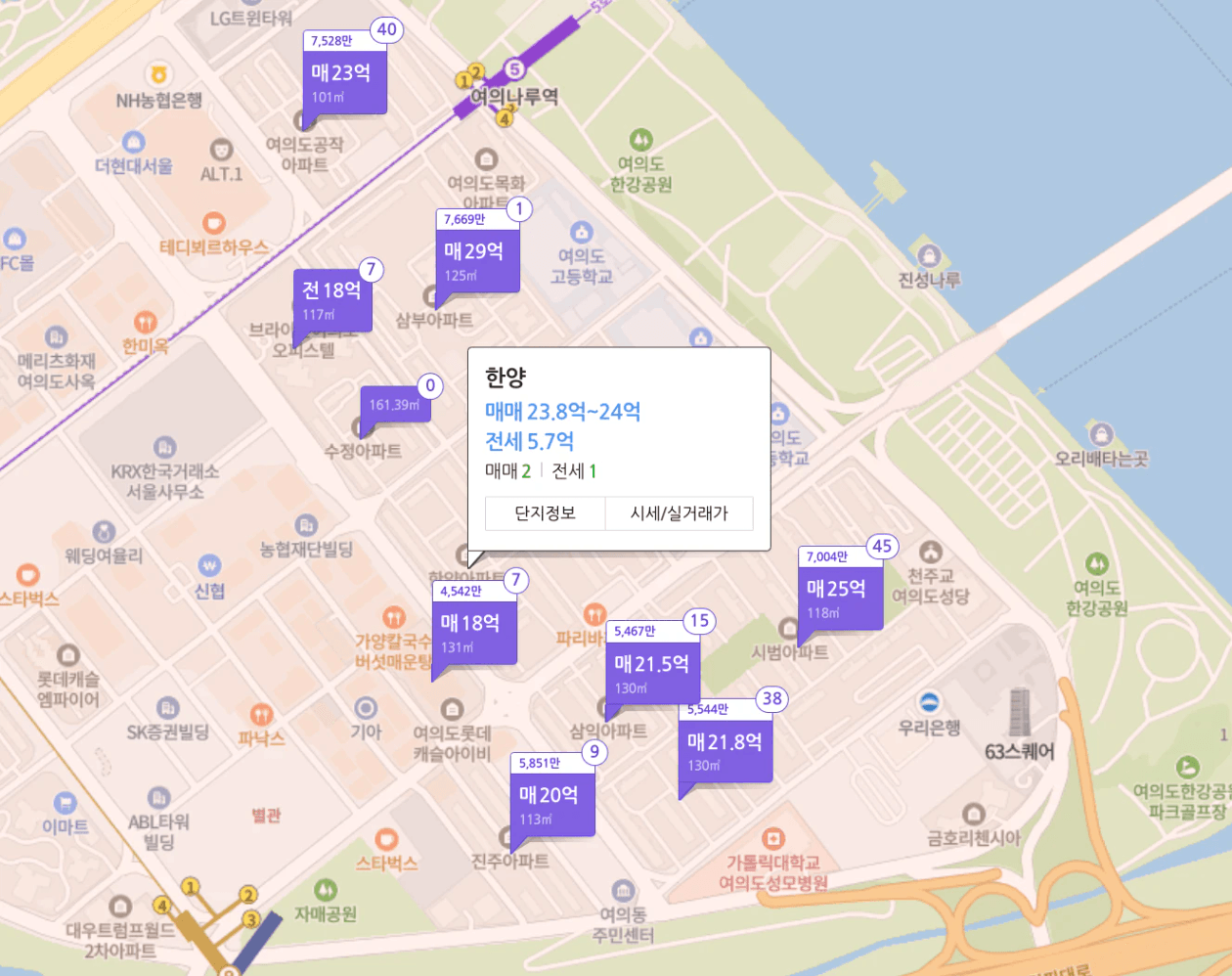Open 단지정보 for 한양

click(x=545, y=512)
